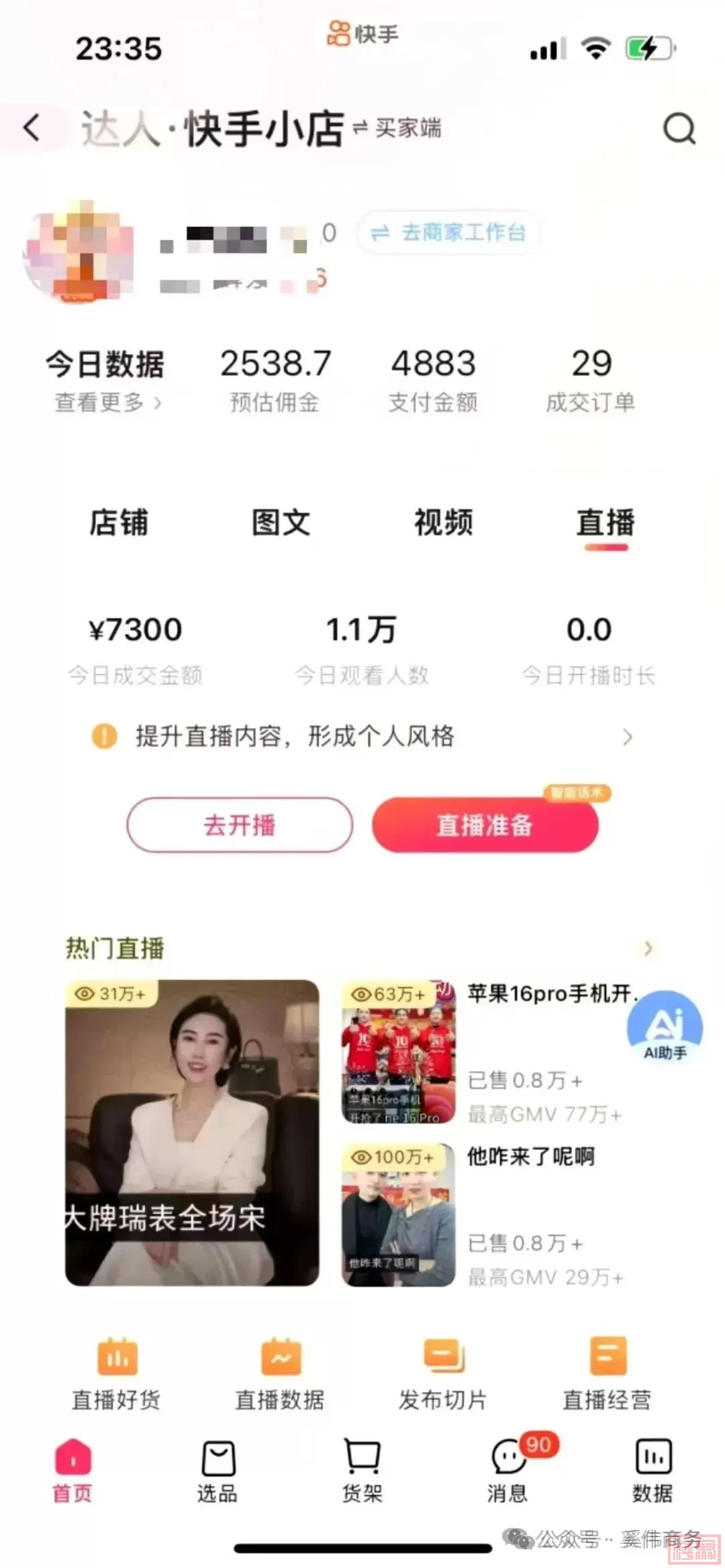Select the 图文 tab

(281, 523)
